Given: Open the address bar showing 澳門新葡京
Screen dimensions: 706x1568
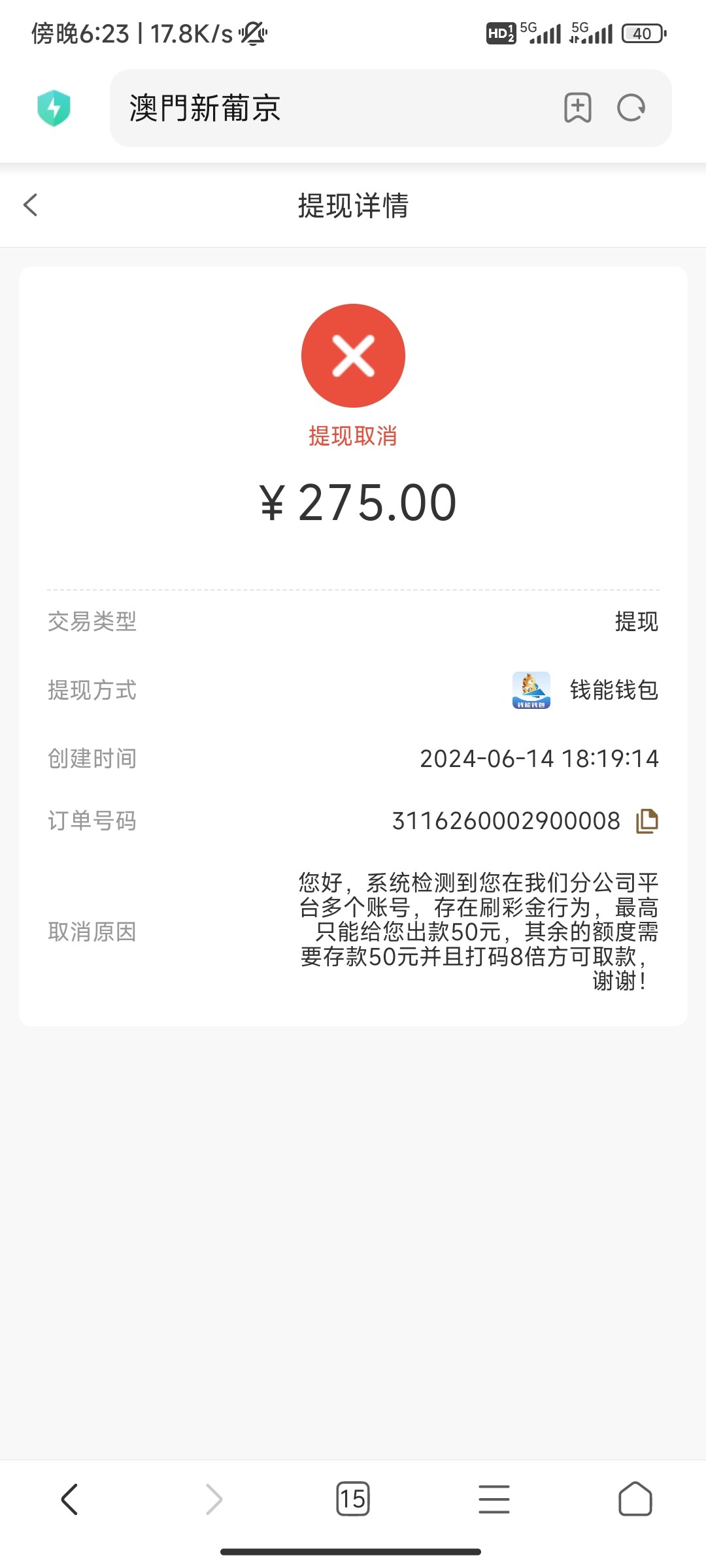Looking at the screenshot, I should [327, 108].
